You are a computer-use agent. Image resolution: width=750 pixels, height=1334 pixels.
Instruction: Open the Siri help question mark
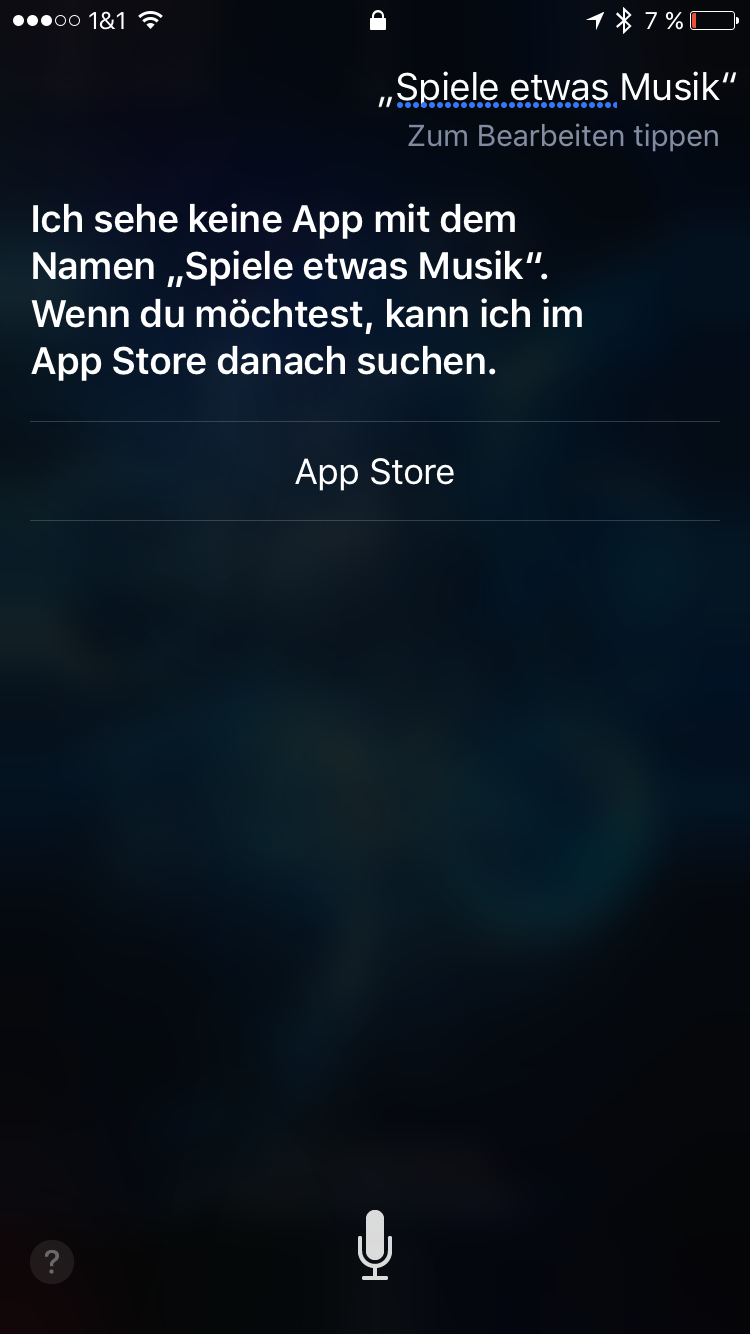click(52, 1261)
